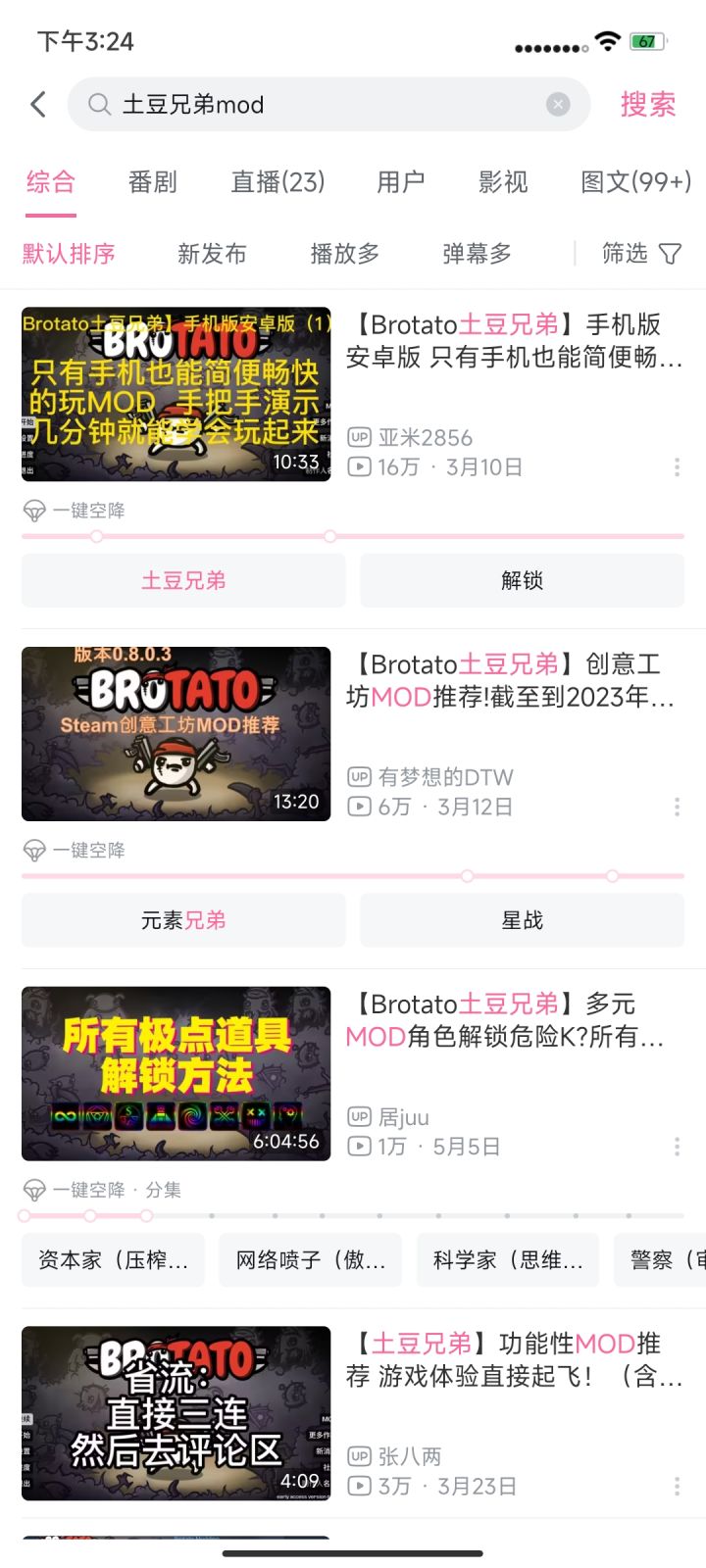The image size is (706, 1568).
Task: Switch to the 番剧 tab
Action: point(151,182)
